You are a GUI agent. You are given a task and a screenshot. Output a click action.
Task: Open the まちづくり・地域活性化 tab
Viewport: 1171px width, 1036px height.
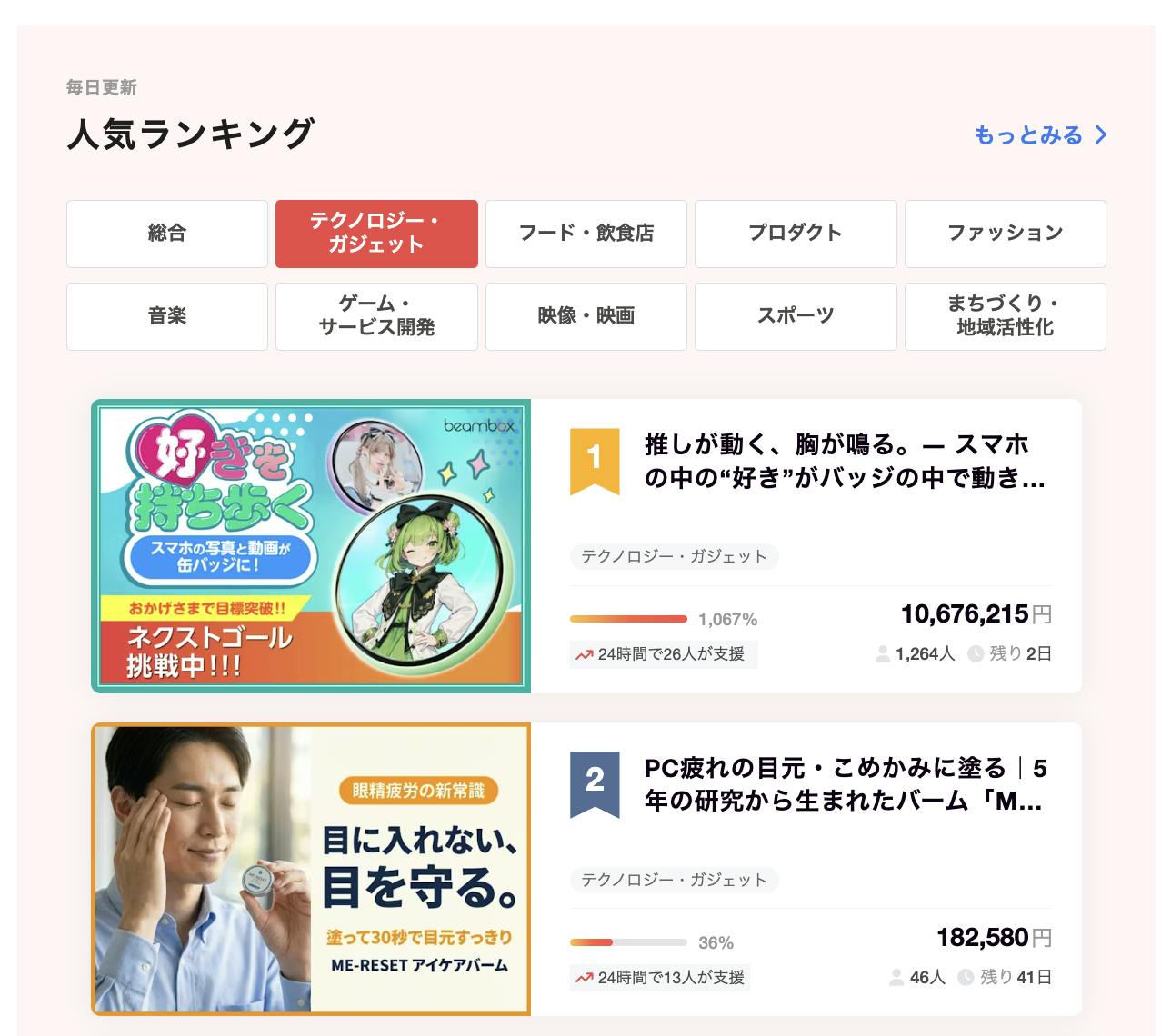[1005, 316]
